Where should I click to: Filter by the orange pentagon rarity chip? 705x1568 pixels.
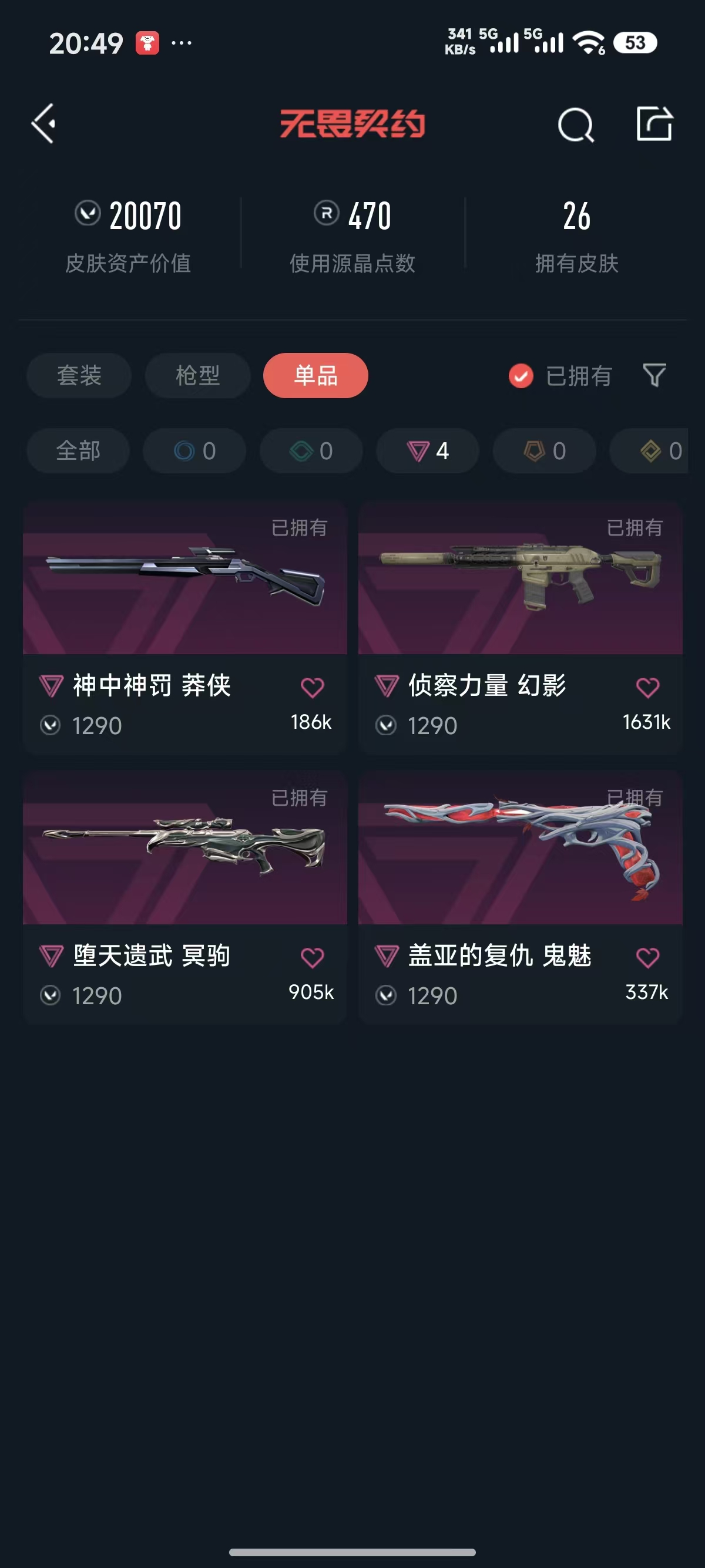pos(544,451)
